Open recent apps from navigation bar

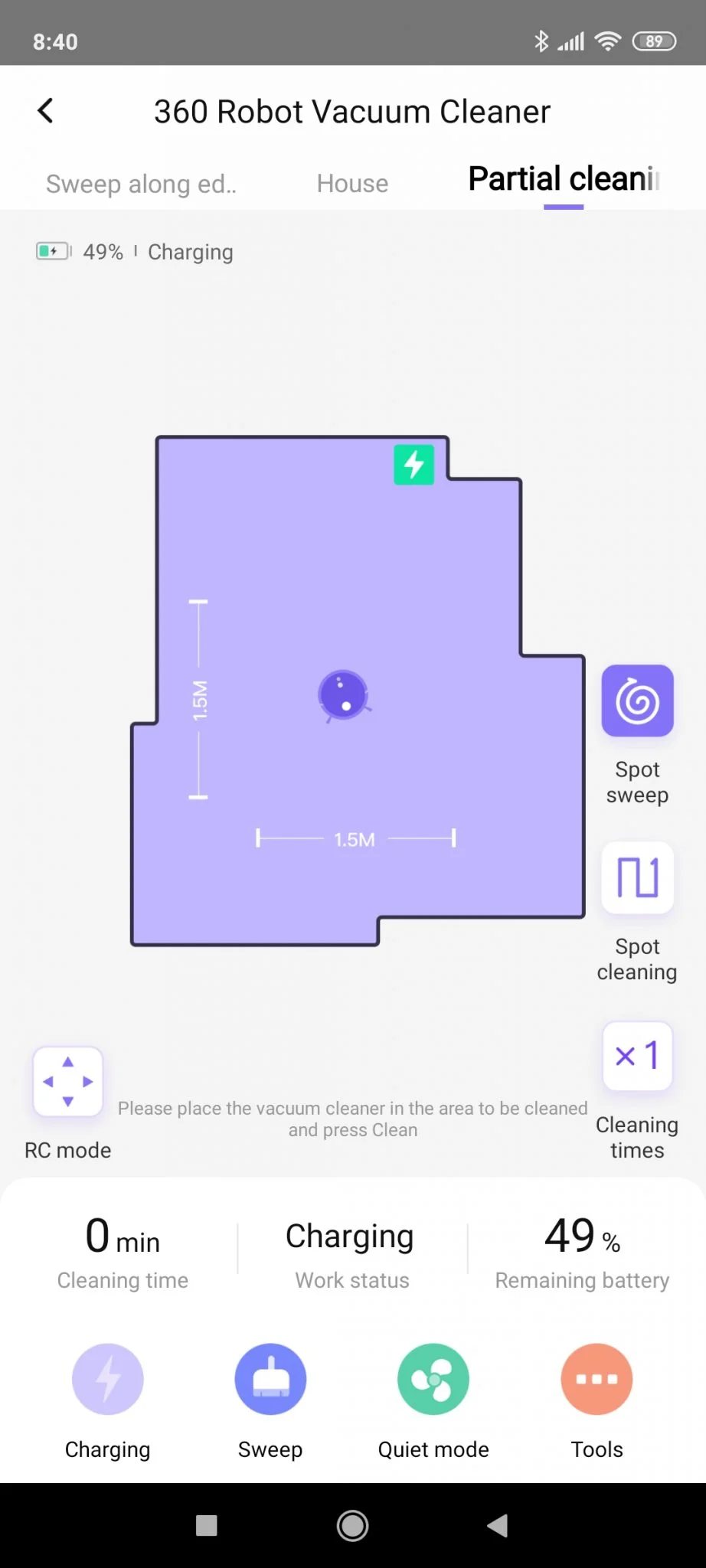[207, 1526]
